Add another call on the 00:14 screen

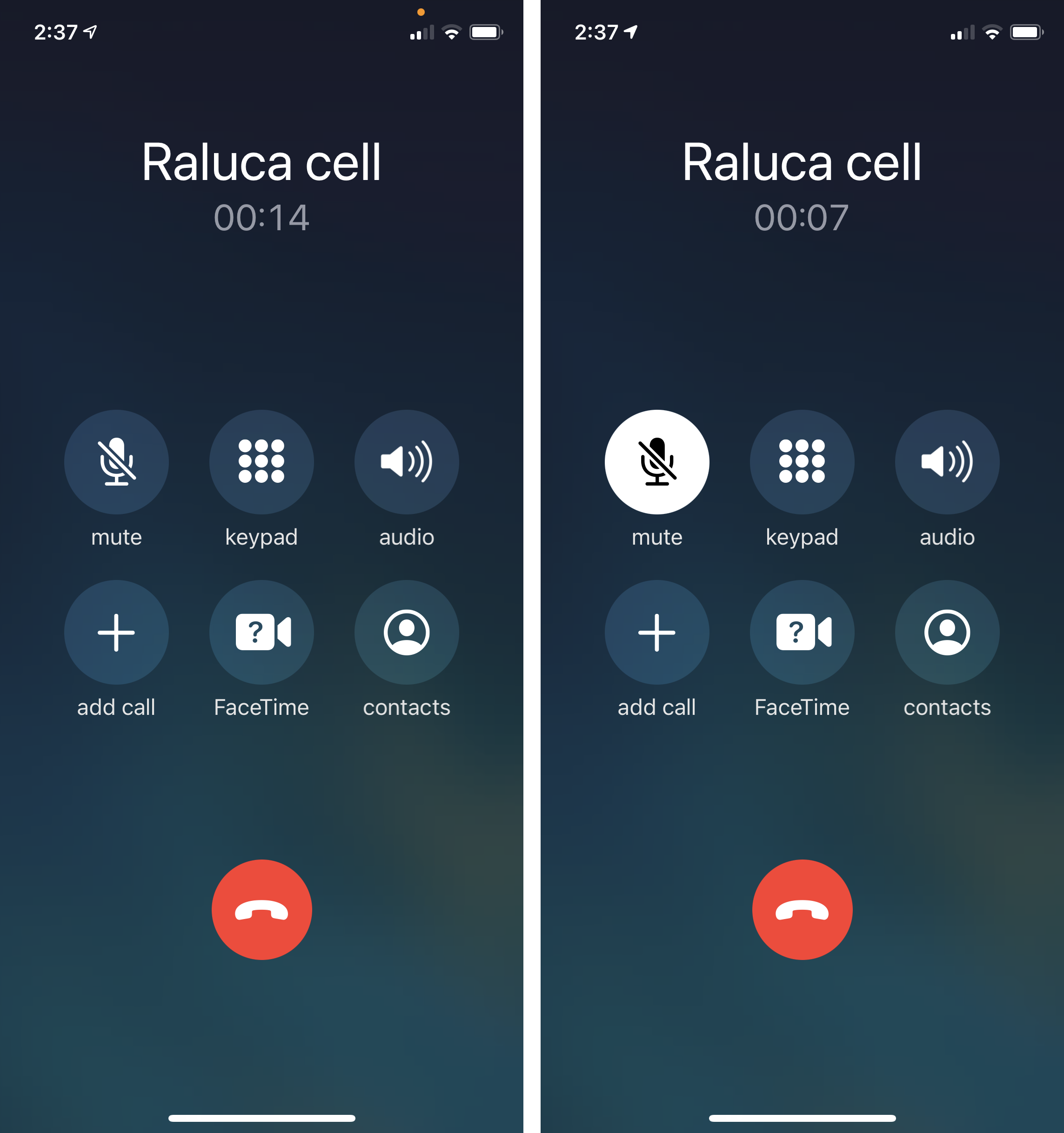[x=116, y=632]
